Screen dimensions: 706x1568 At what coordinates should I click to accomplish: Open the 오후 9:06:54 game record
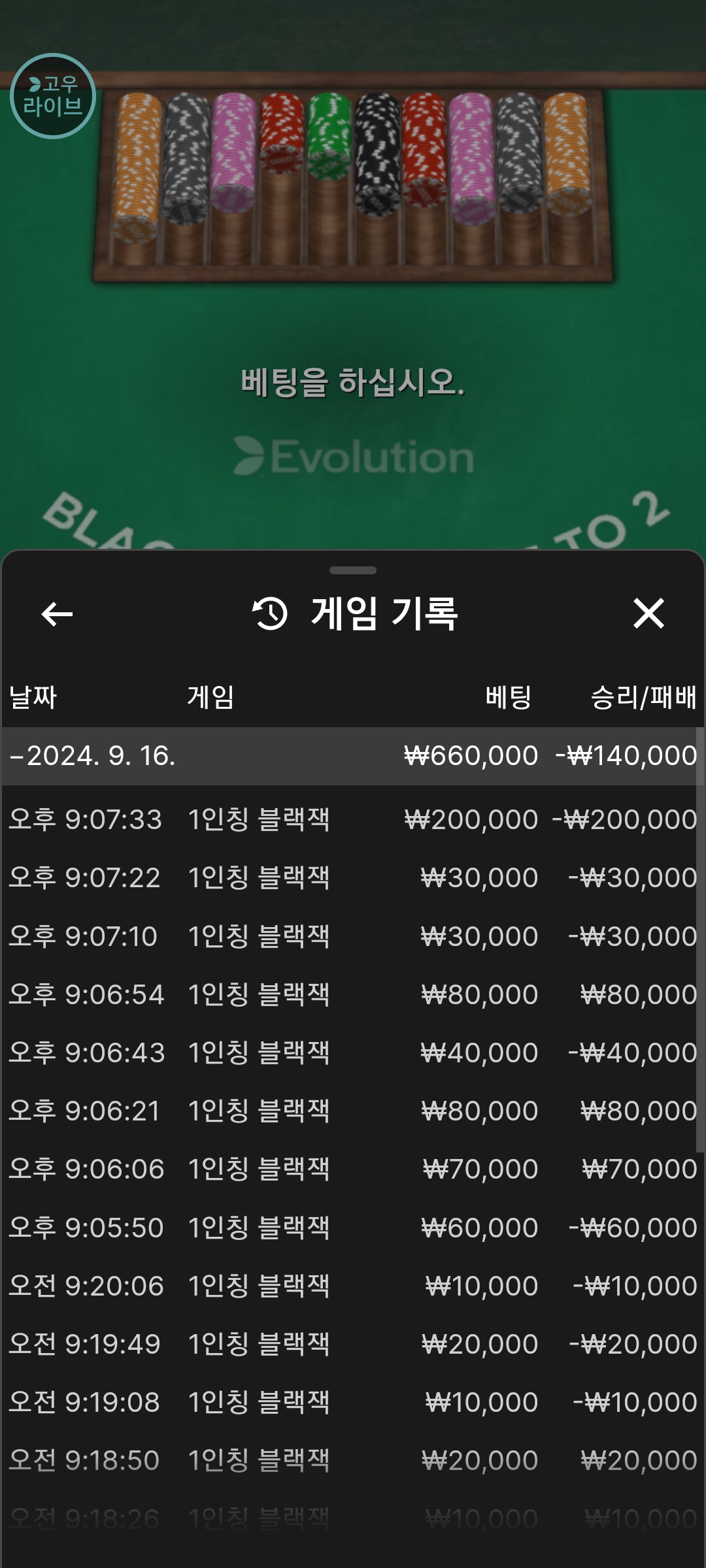(x=349, y=994)
